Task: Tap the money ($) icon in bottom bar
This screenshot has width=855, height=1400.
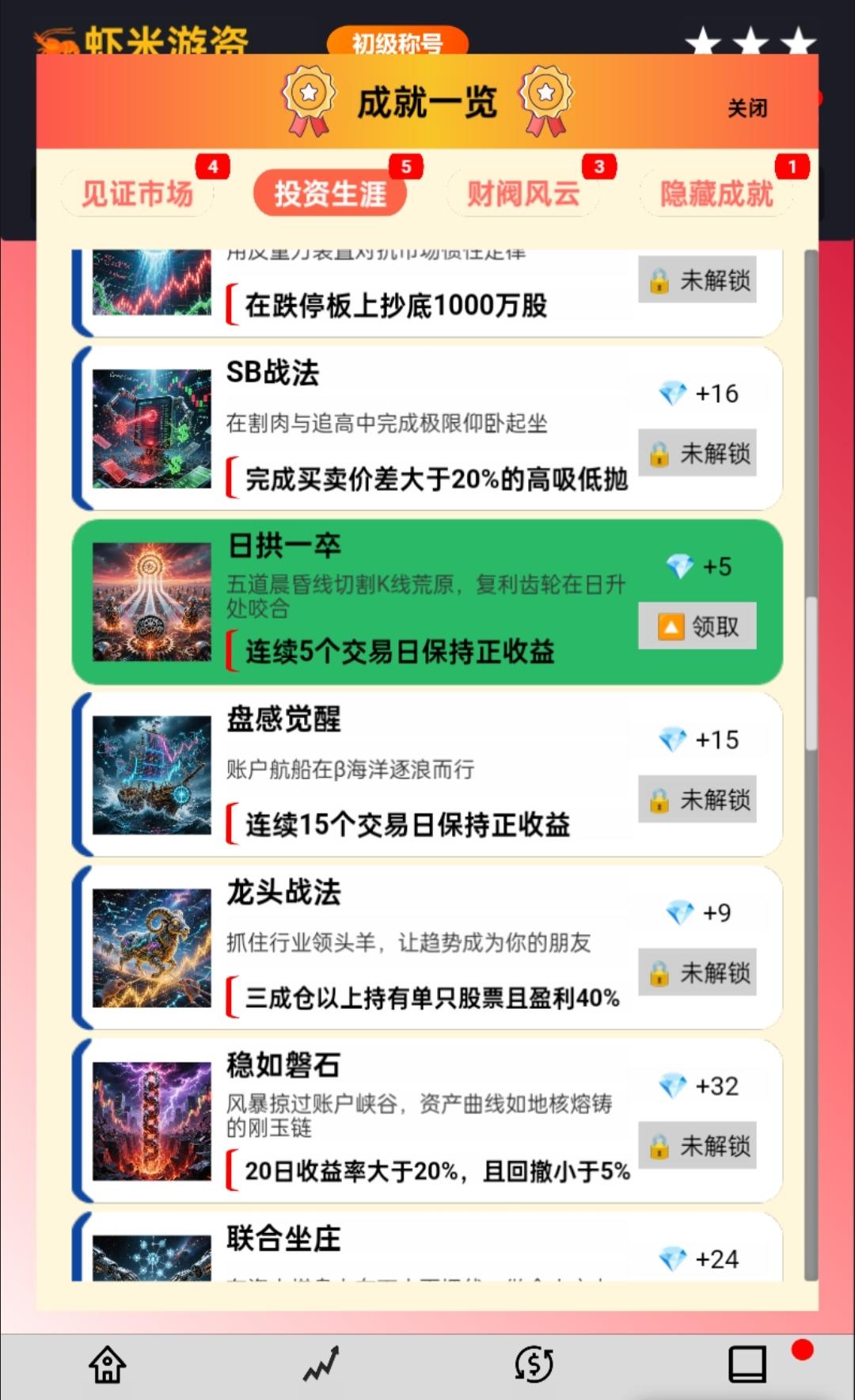Action: coord(534,1359)
